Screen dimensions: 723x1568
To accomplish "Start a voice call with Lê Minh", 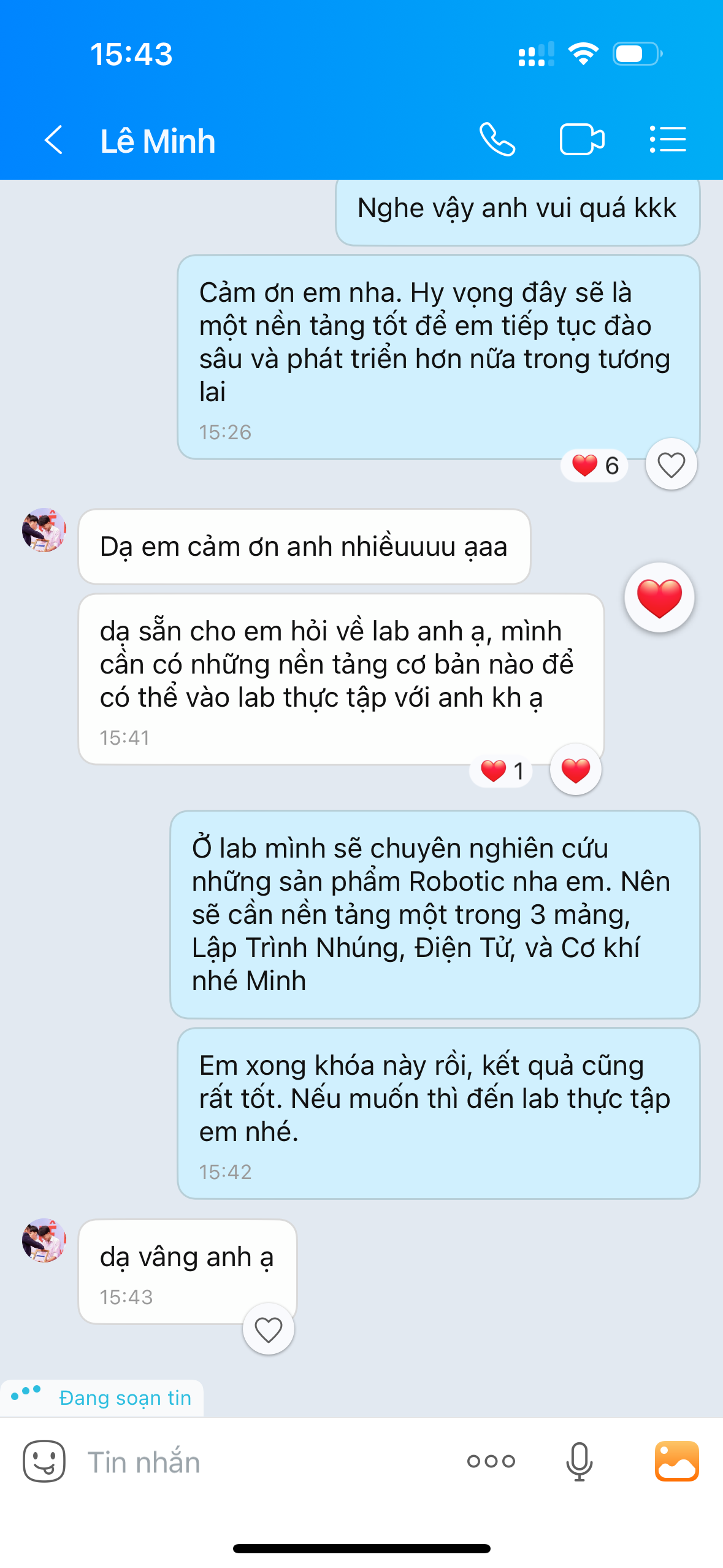I will coord(497,140).
